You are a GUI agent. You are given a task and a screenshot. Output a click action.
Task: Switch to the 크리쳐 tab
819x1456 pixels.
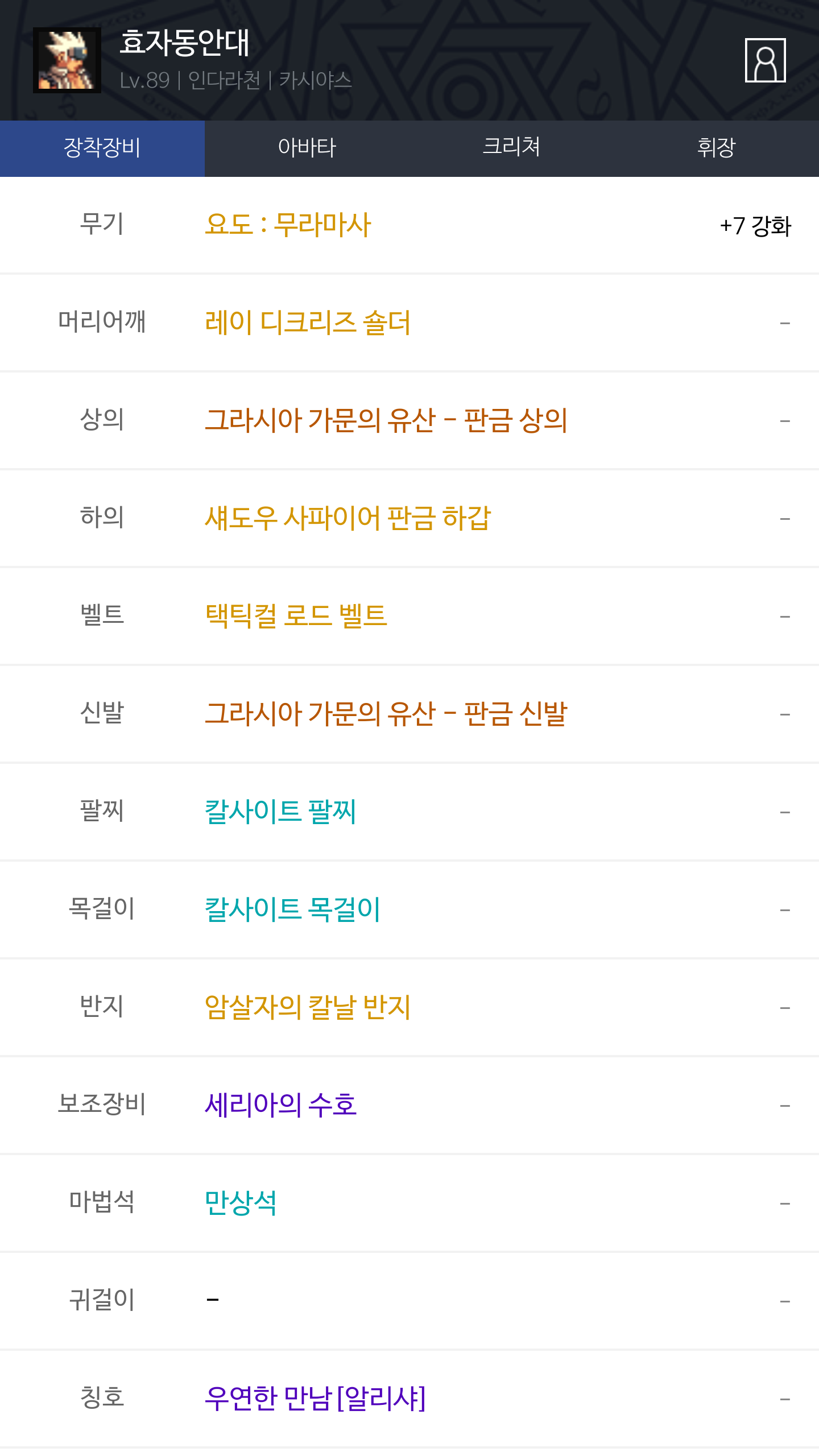511,148
